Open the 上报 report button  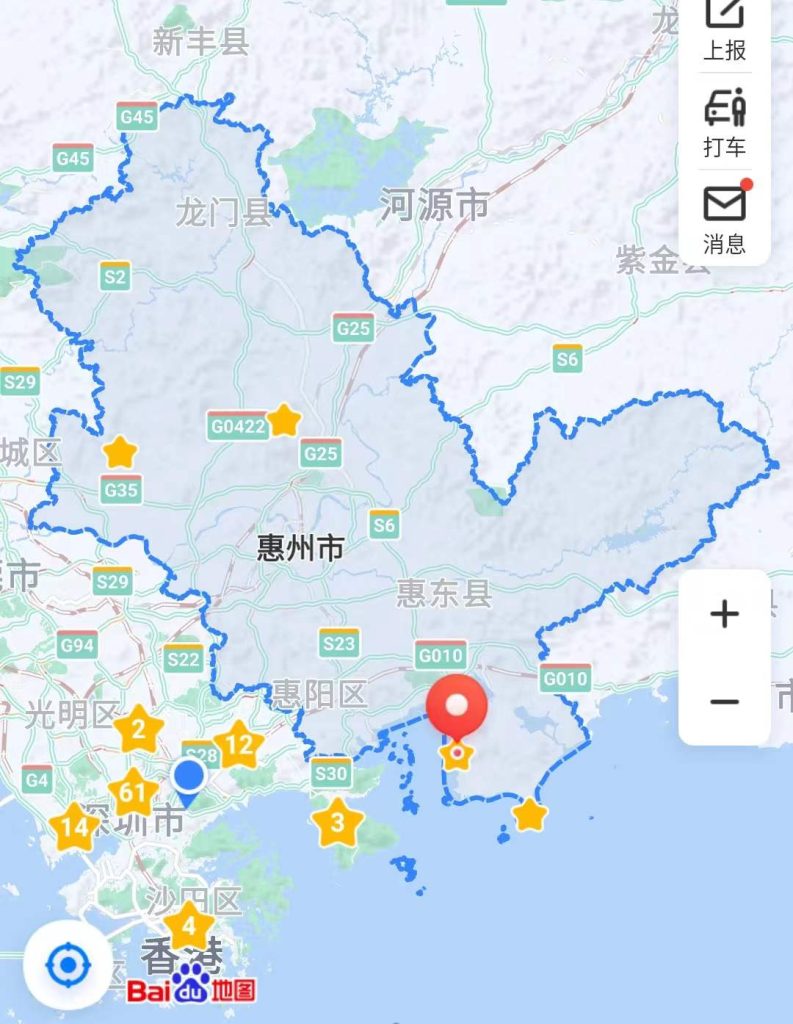click(724, 28)
